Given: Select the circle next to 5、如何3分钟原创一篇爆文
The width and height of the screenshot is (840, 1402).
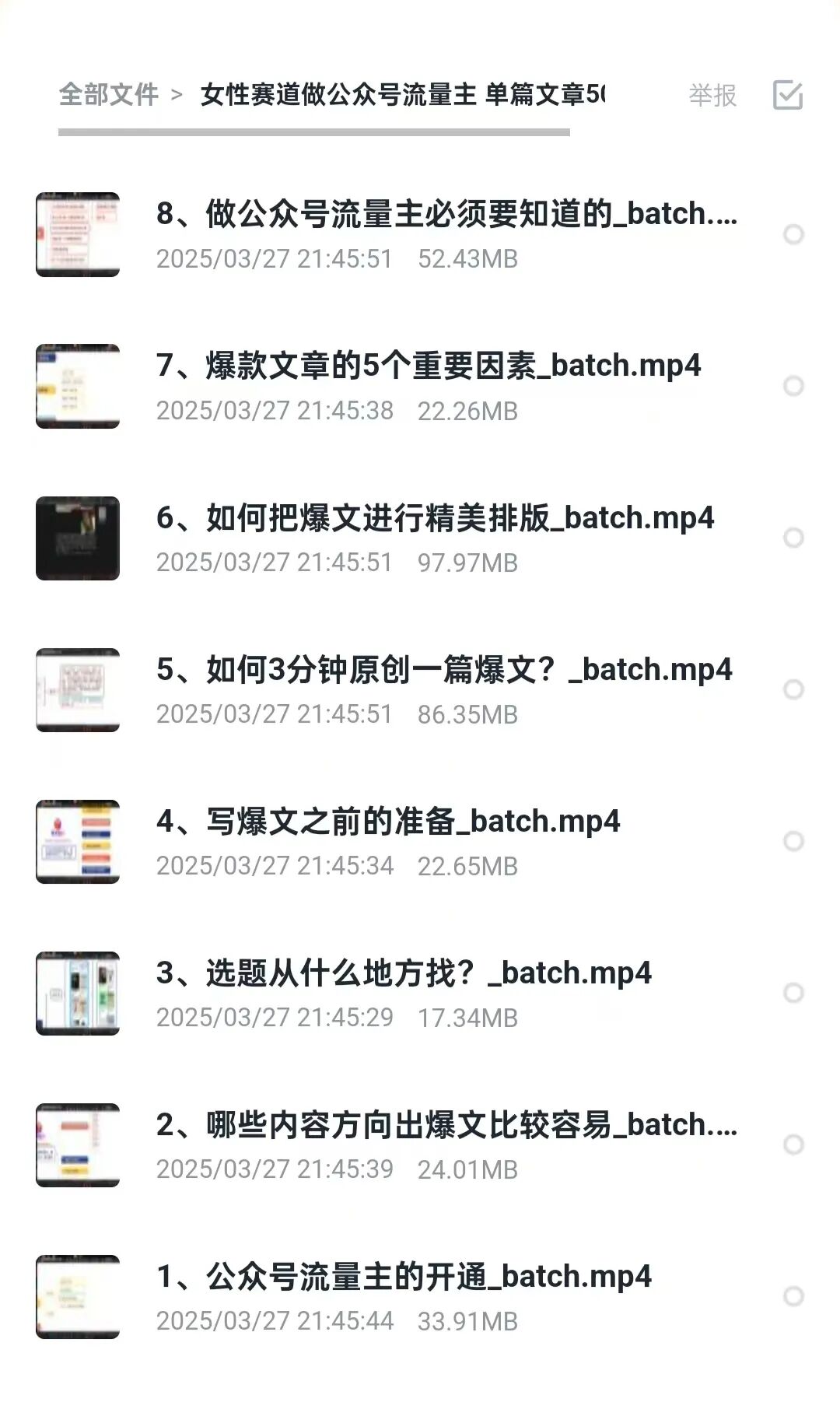Looking at the screenshot, I should pos(795,688).
